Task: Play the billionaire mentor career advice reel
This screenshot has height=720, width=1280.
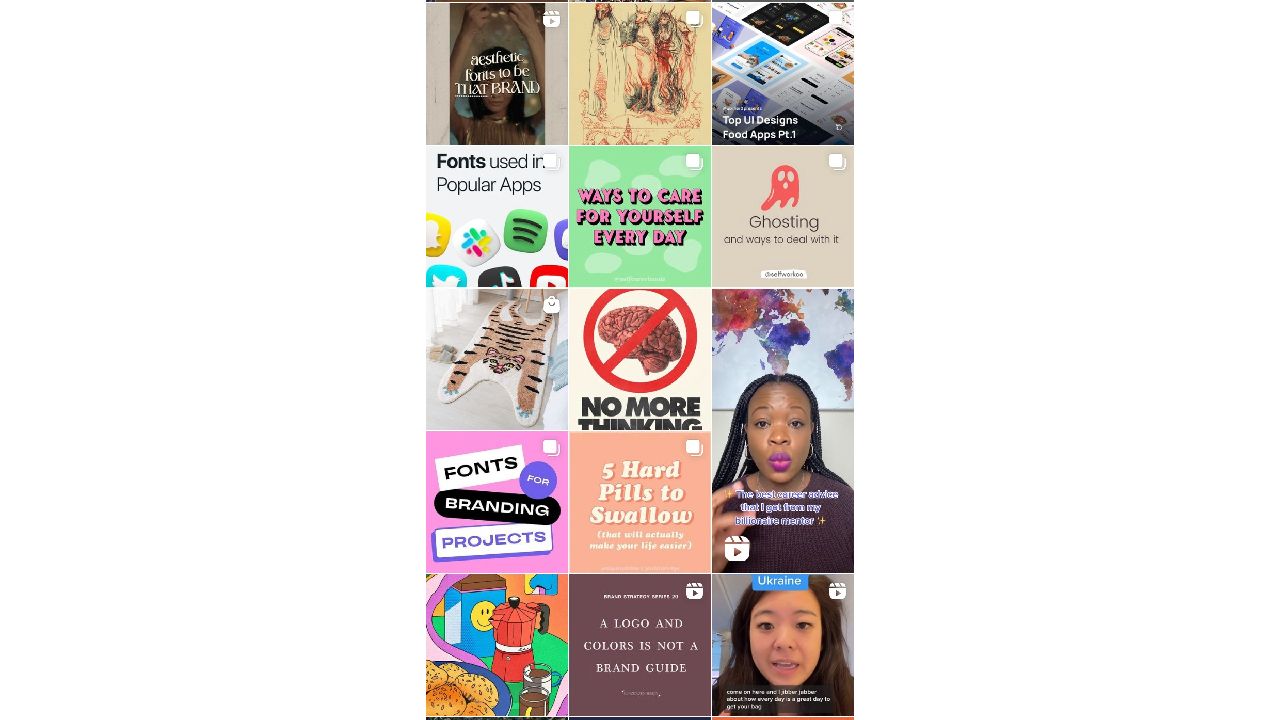Action: click(x=782, y=431)
